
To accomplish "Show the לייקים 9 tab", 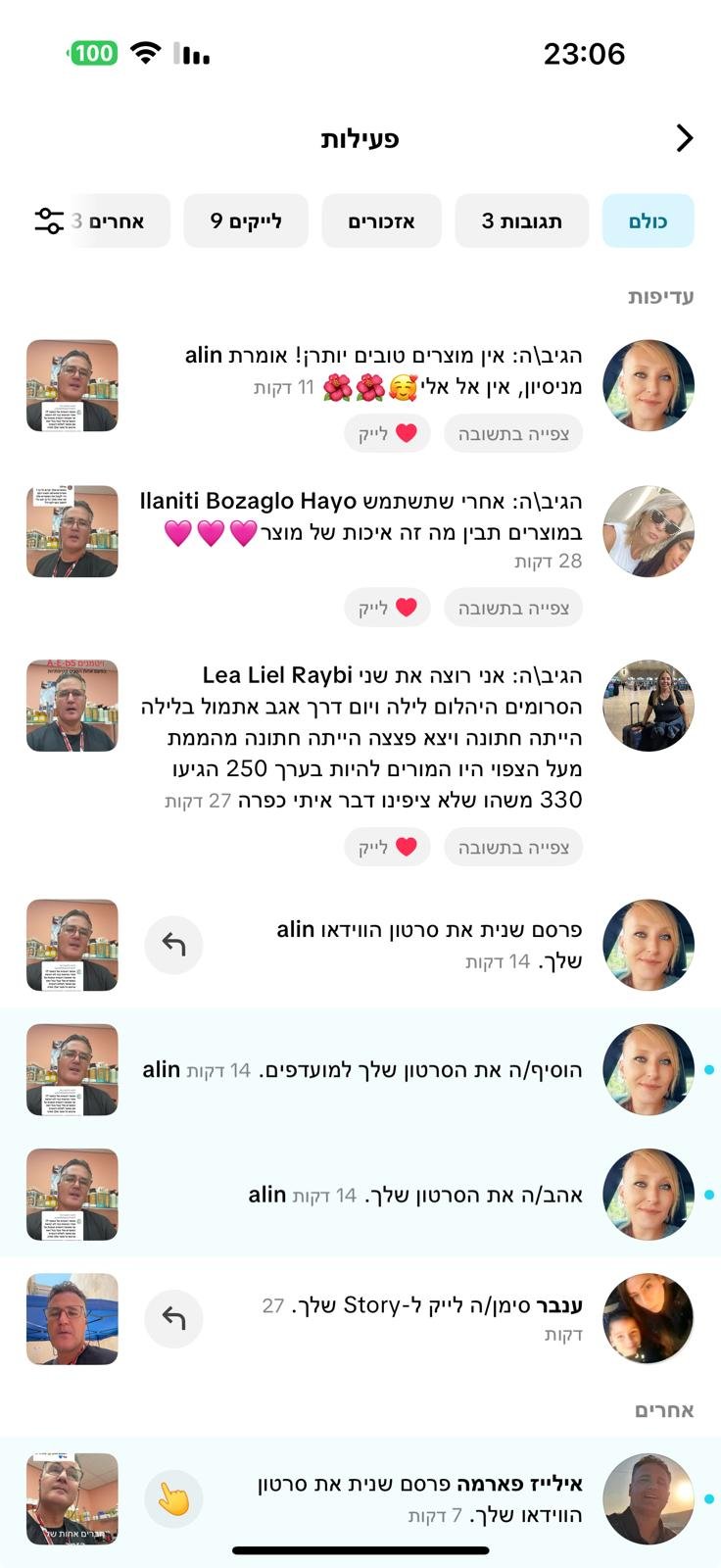I will 246,220.
